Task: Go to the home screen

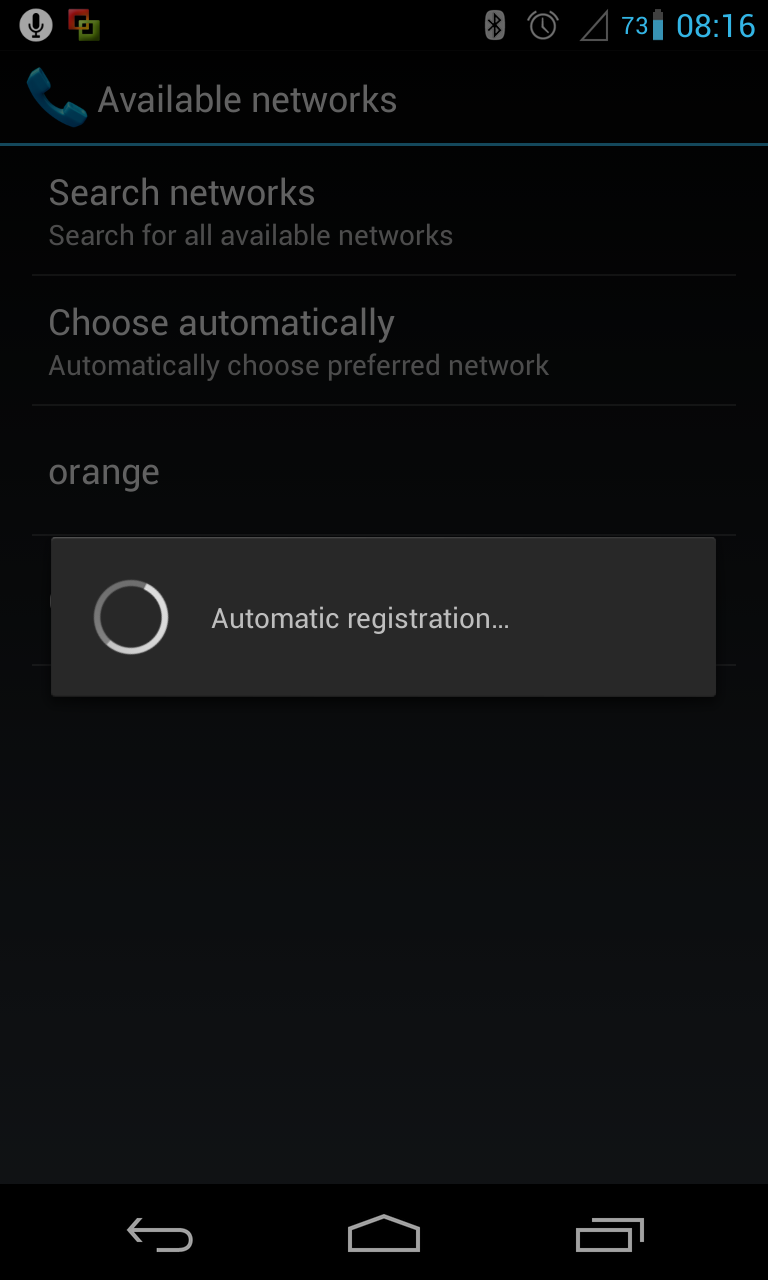Action: point(384,1234)
